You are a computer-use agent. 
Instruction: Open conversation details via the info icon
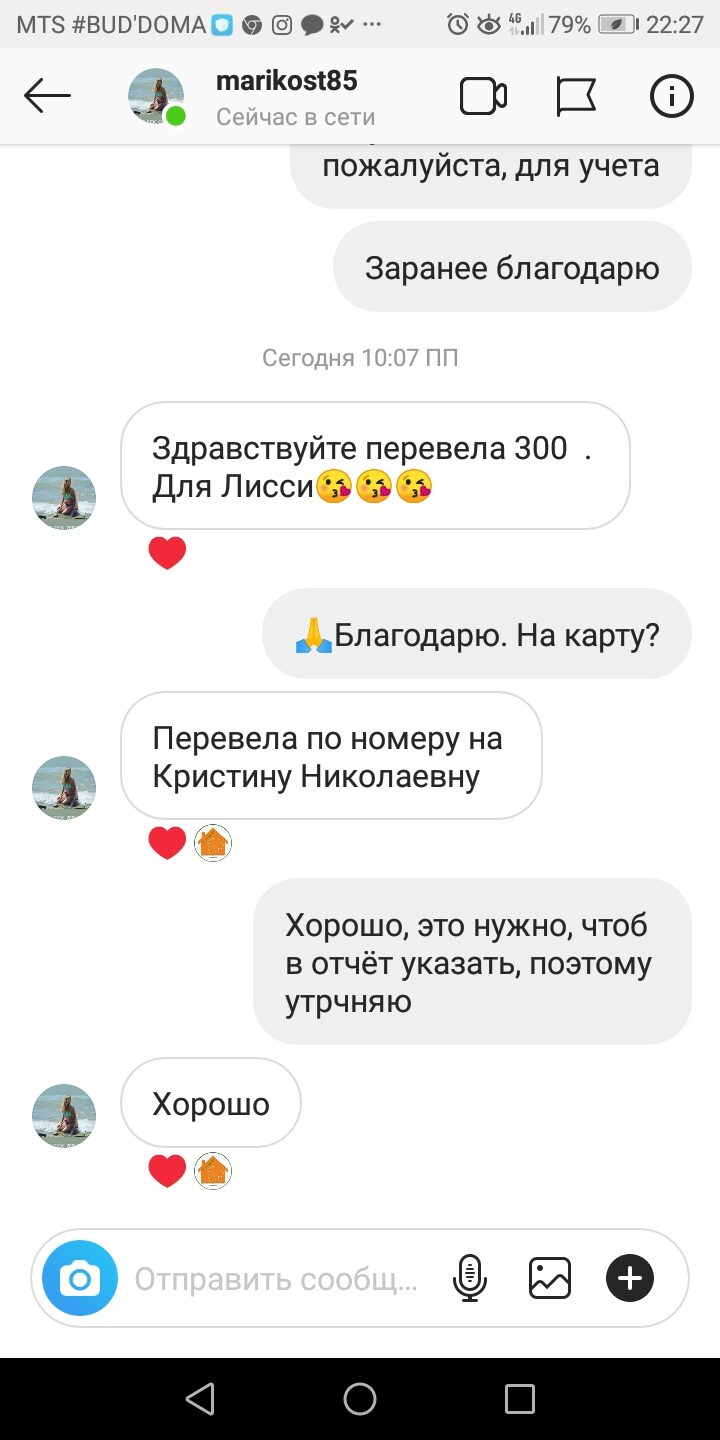[671, 96]
